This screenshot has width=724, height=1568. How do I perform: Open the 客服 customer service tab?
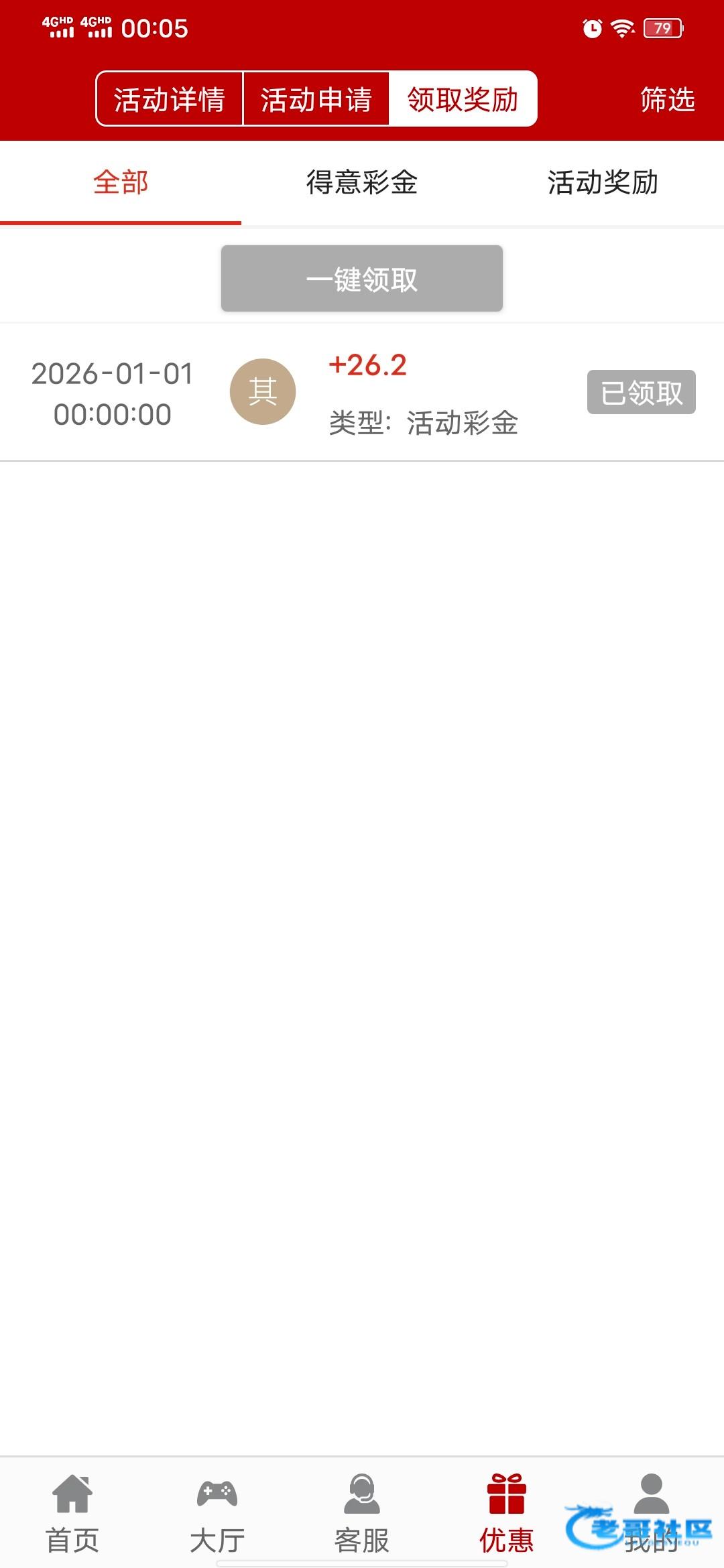coord(362,1513)
